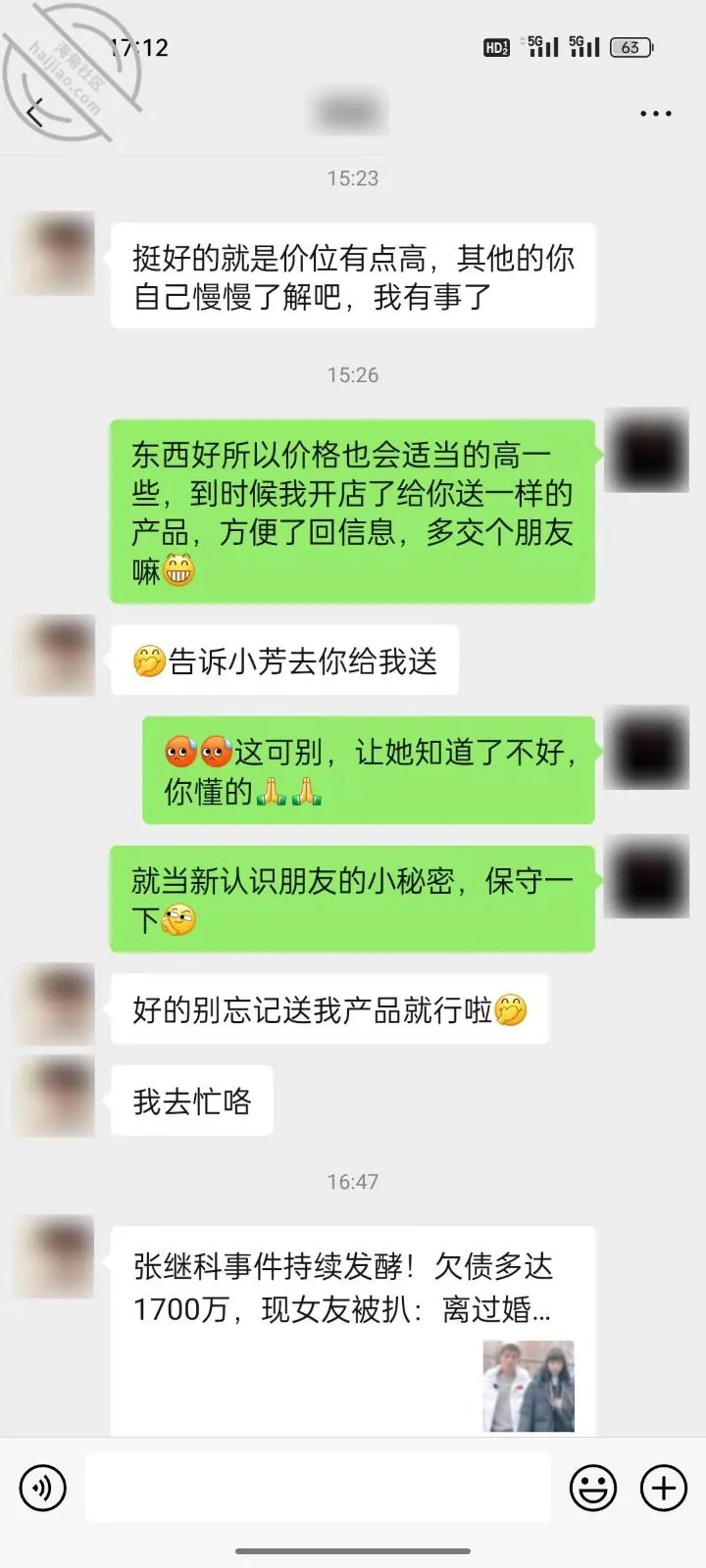706x1568 pixels.
Task: Open the emoji sticker panel
Action: [x=593, y=1489]
